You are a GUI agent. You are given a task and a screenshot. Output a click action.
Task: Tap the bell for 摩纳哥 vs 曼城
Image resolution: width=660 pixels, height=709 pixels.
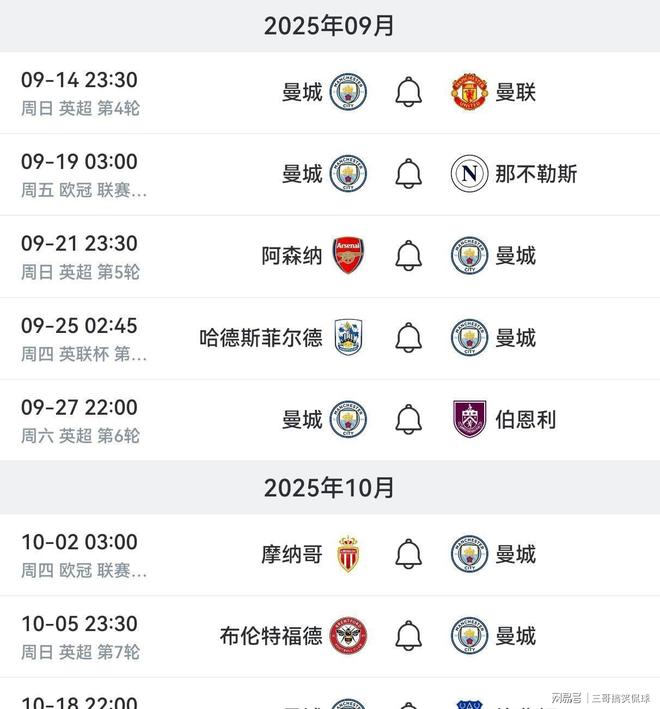408,554
